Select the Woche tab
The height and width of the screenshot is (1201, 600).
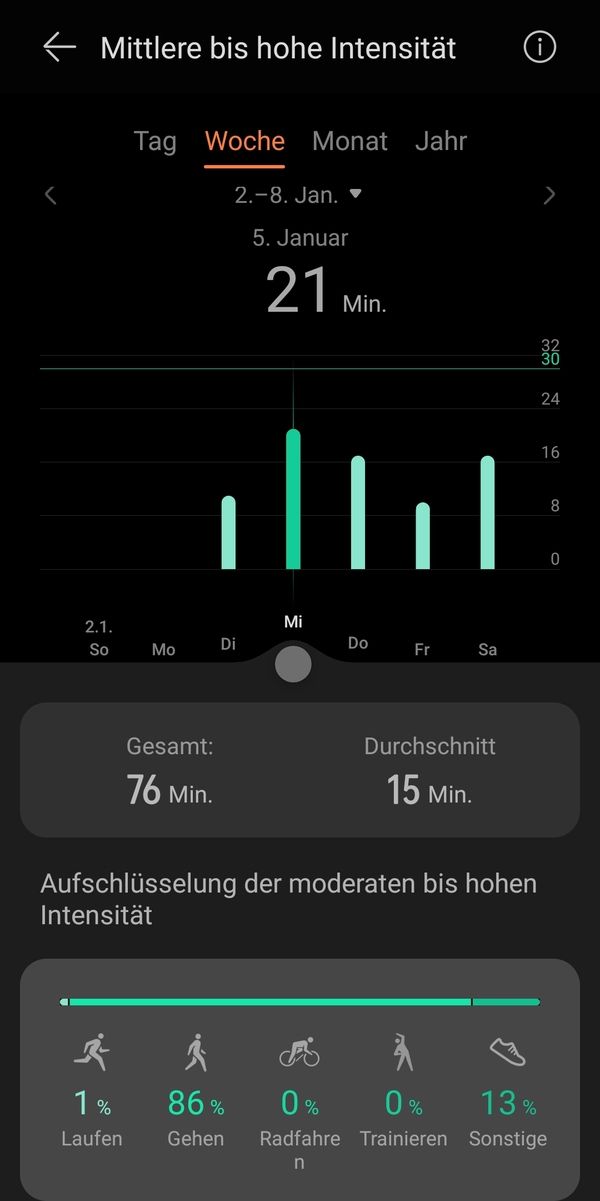pyautogui.click(x=245, y=142)
